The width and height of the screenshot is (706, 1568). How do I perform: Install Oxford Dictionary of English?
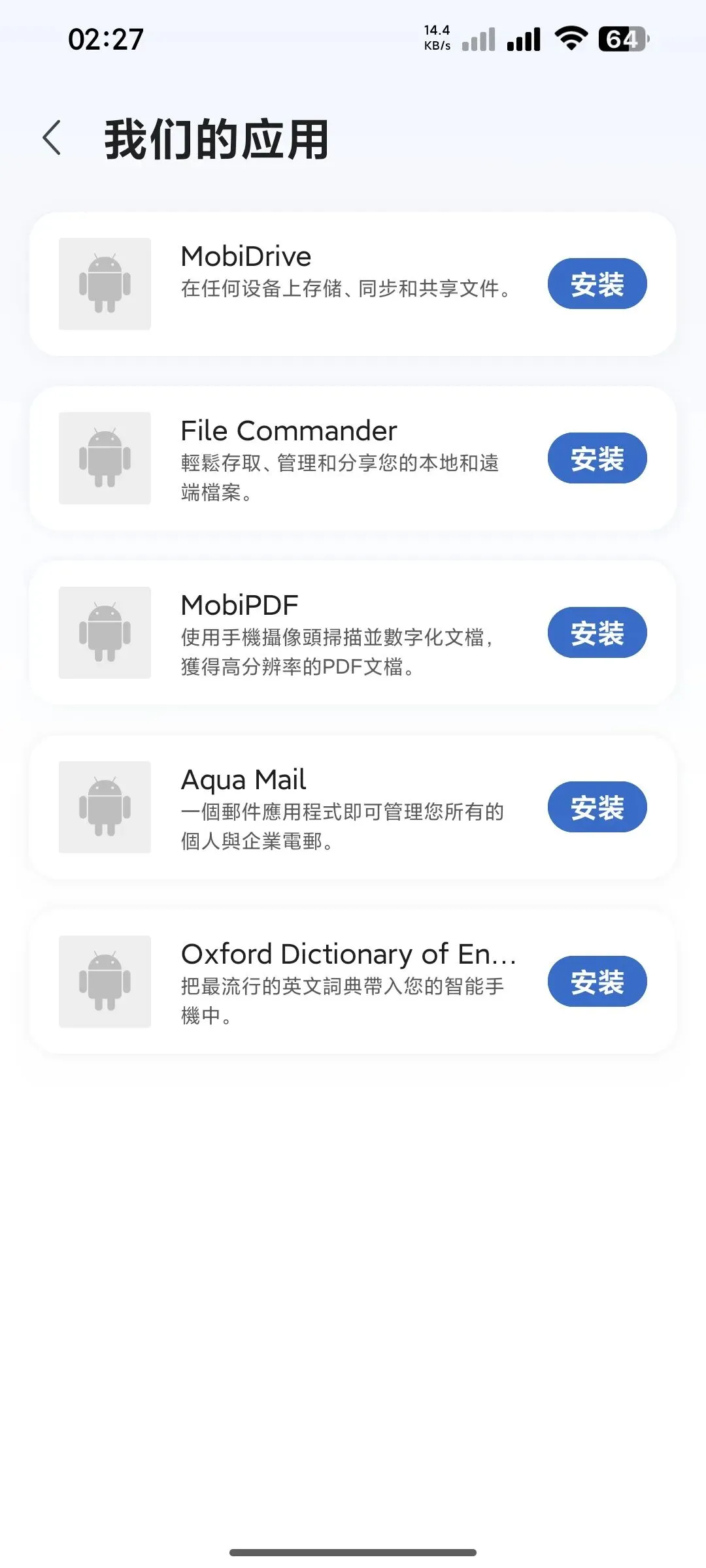pos(597,982)
